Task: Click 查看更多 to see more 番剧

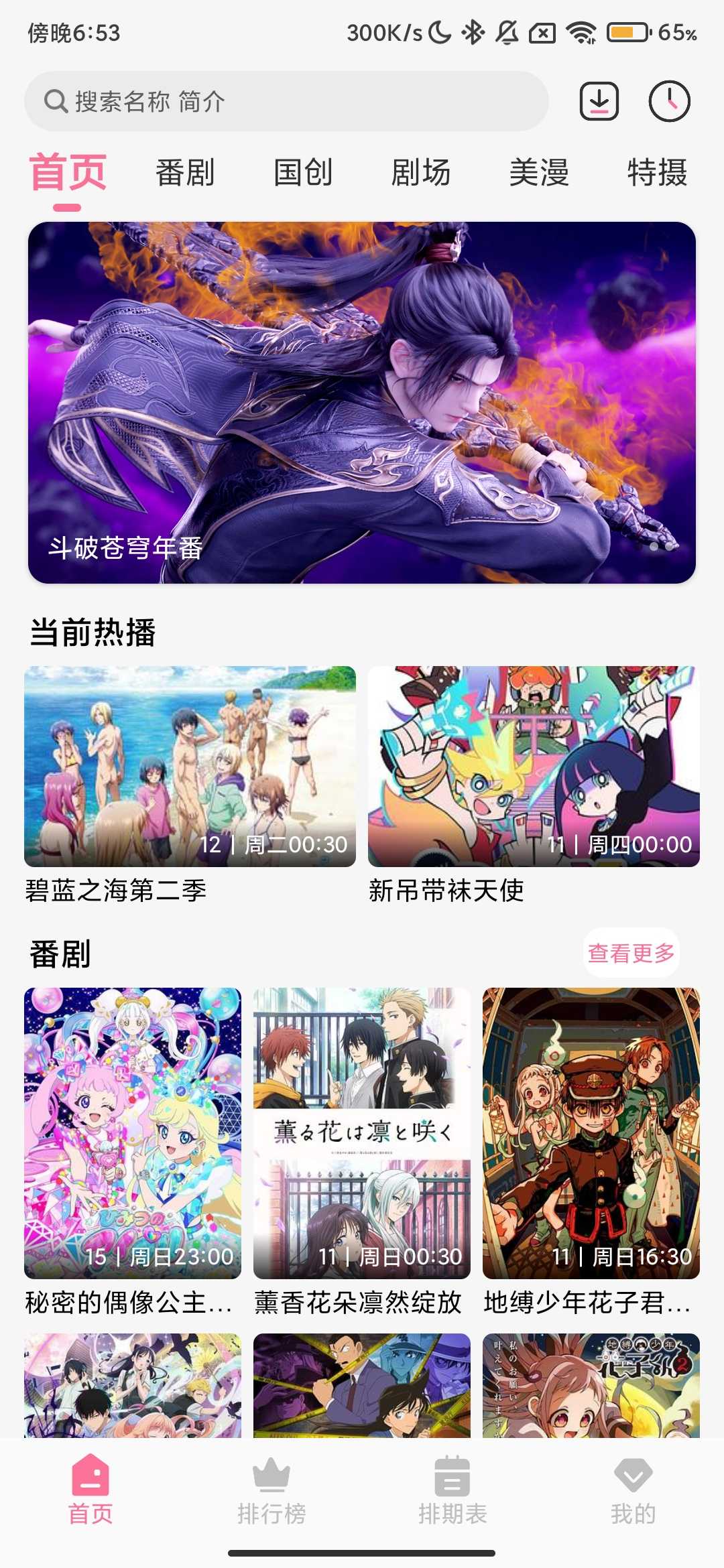Action: tap(632, 952)
